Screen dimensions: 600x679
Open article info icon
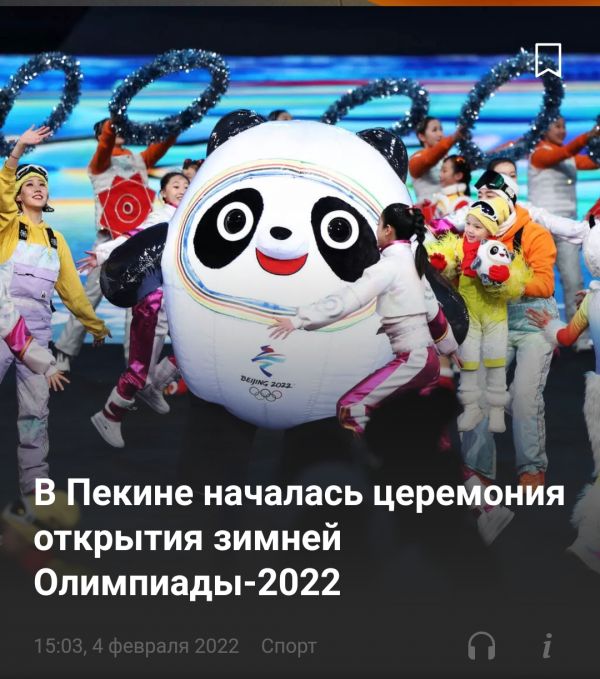(x=547, y=646)
